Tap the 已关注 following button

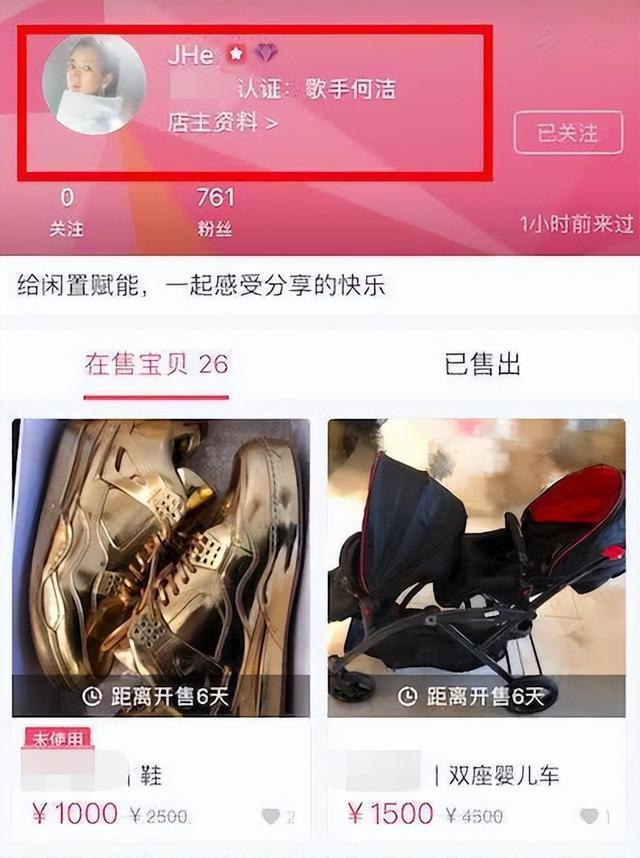click(567, 133)
